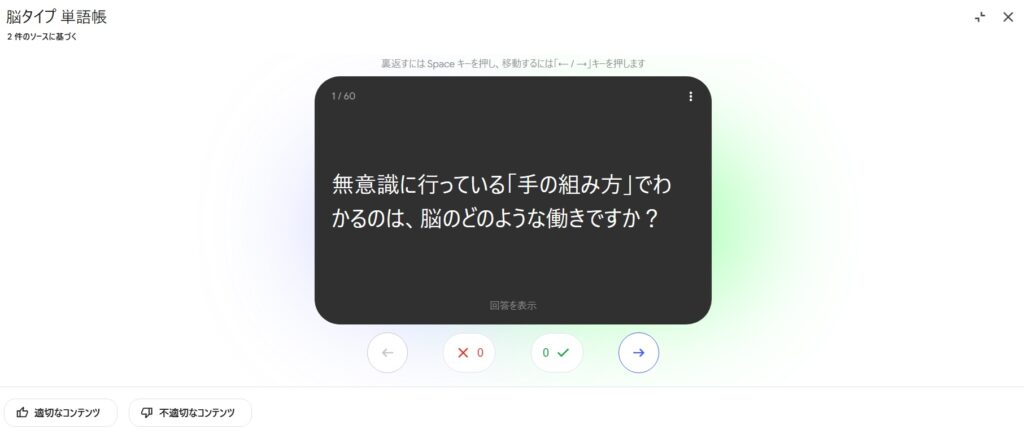This screenshot has width=1024, height=433.
Task: Go to the next flashcard
Action: [x=638, y=353]
